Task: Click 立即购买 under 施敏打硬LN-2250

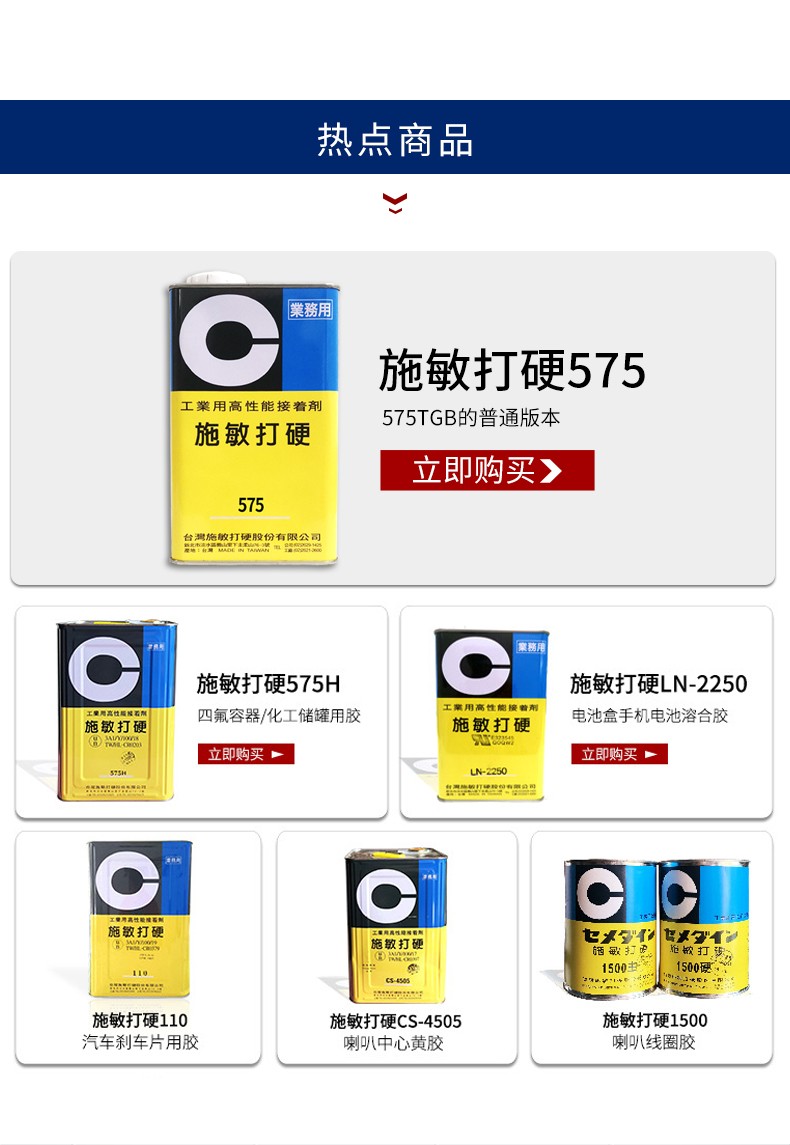Action: point(618,754)
